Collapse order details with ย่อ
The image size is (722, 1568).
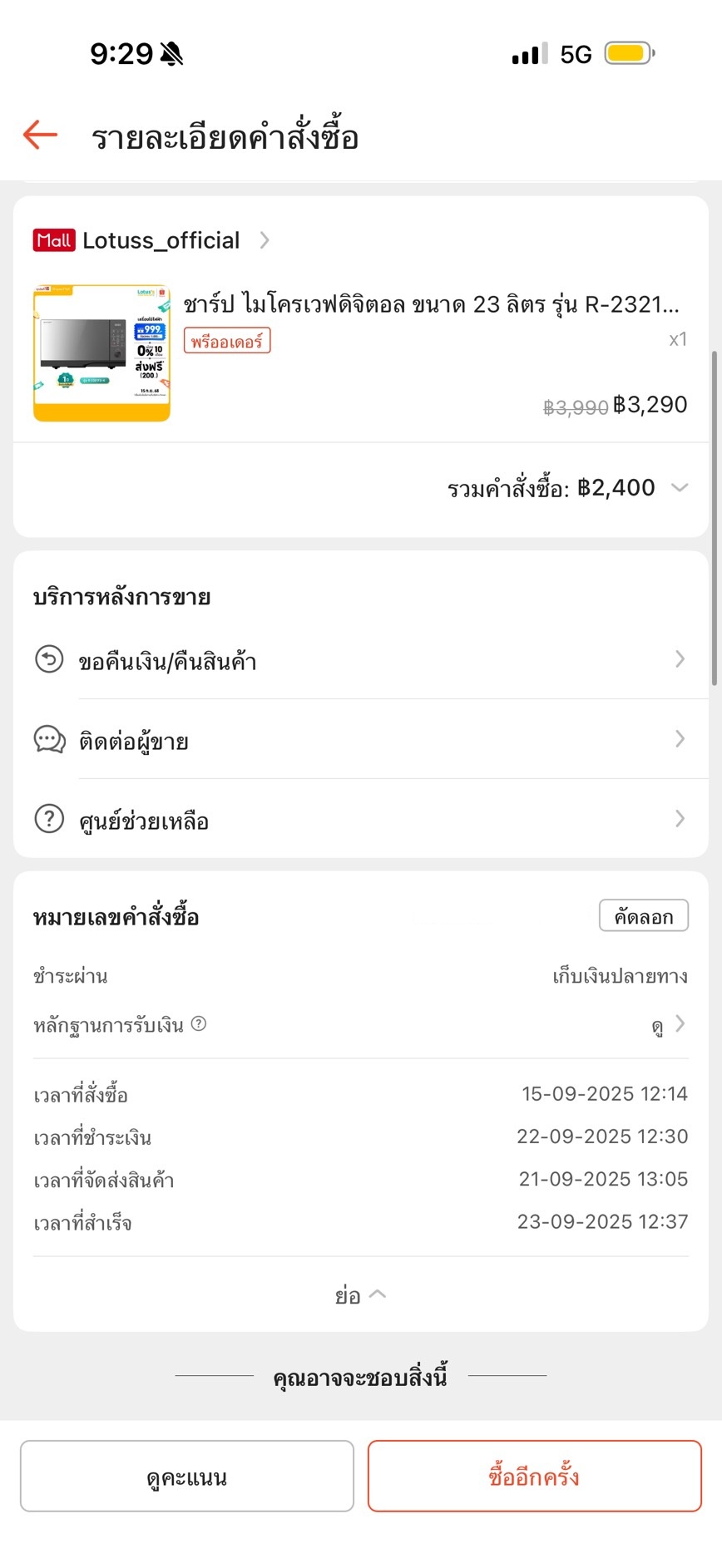[x=359, y=1295]
